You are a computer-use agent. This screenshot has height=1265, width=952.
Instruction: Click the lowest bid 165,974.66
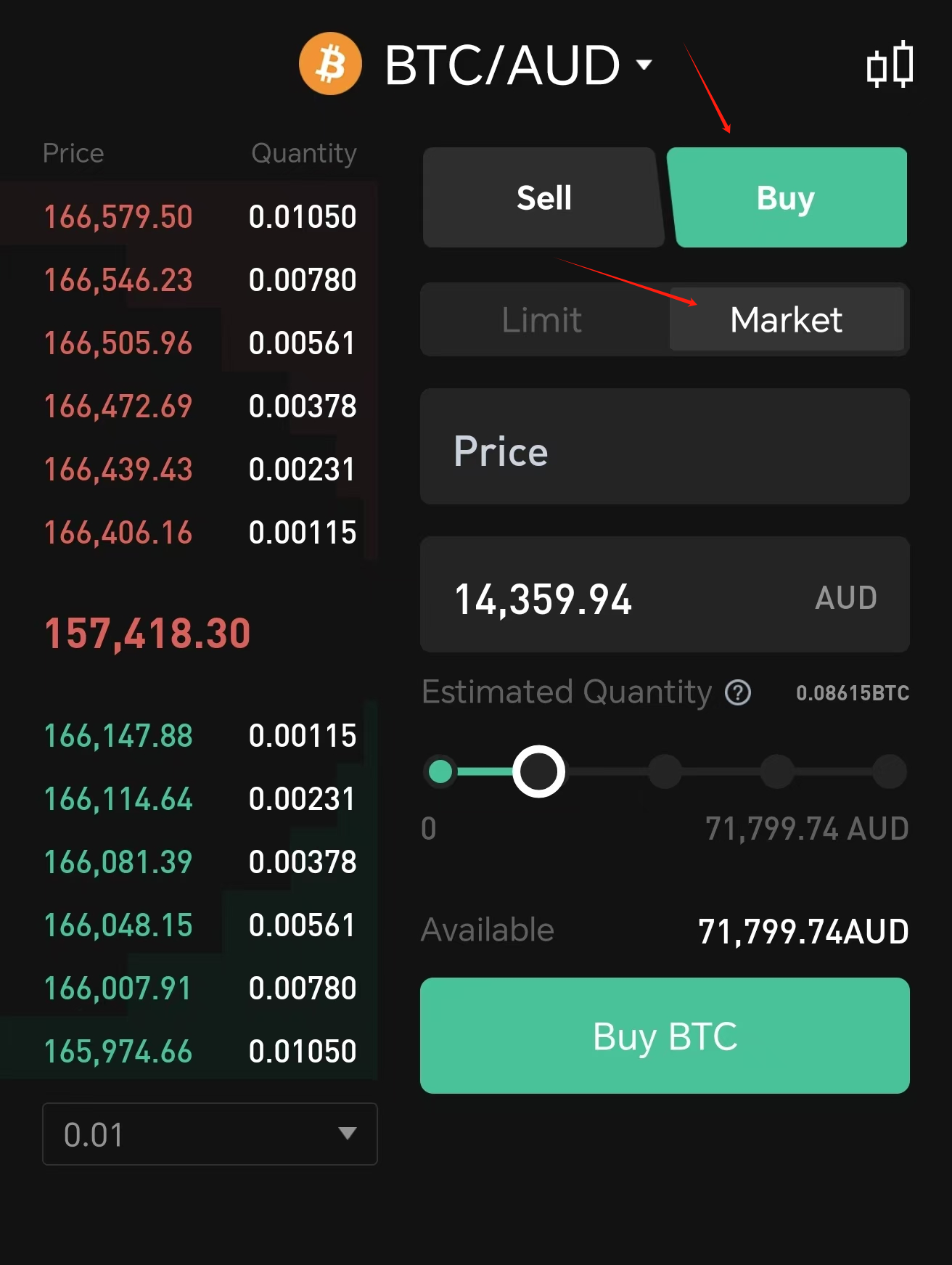pos(118,1050)
